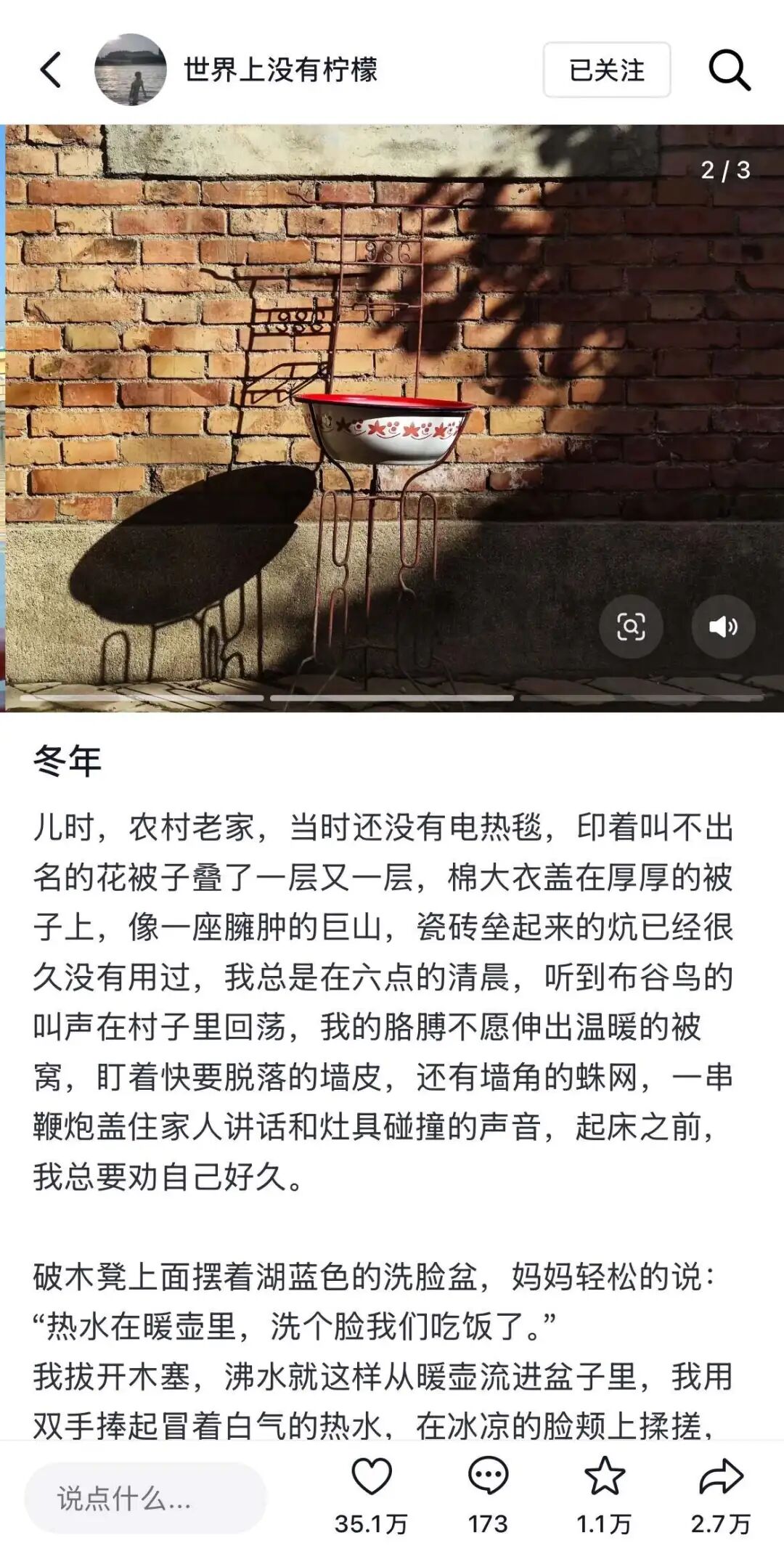Open the avatar of 世界上没有柠檬

pyautogui.click(x=131, y=70)
